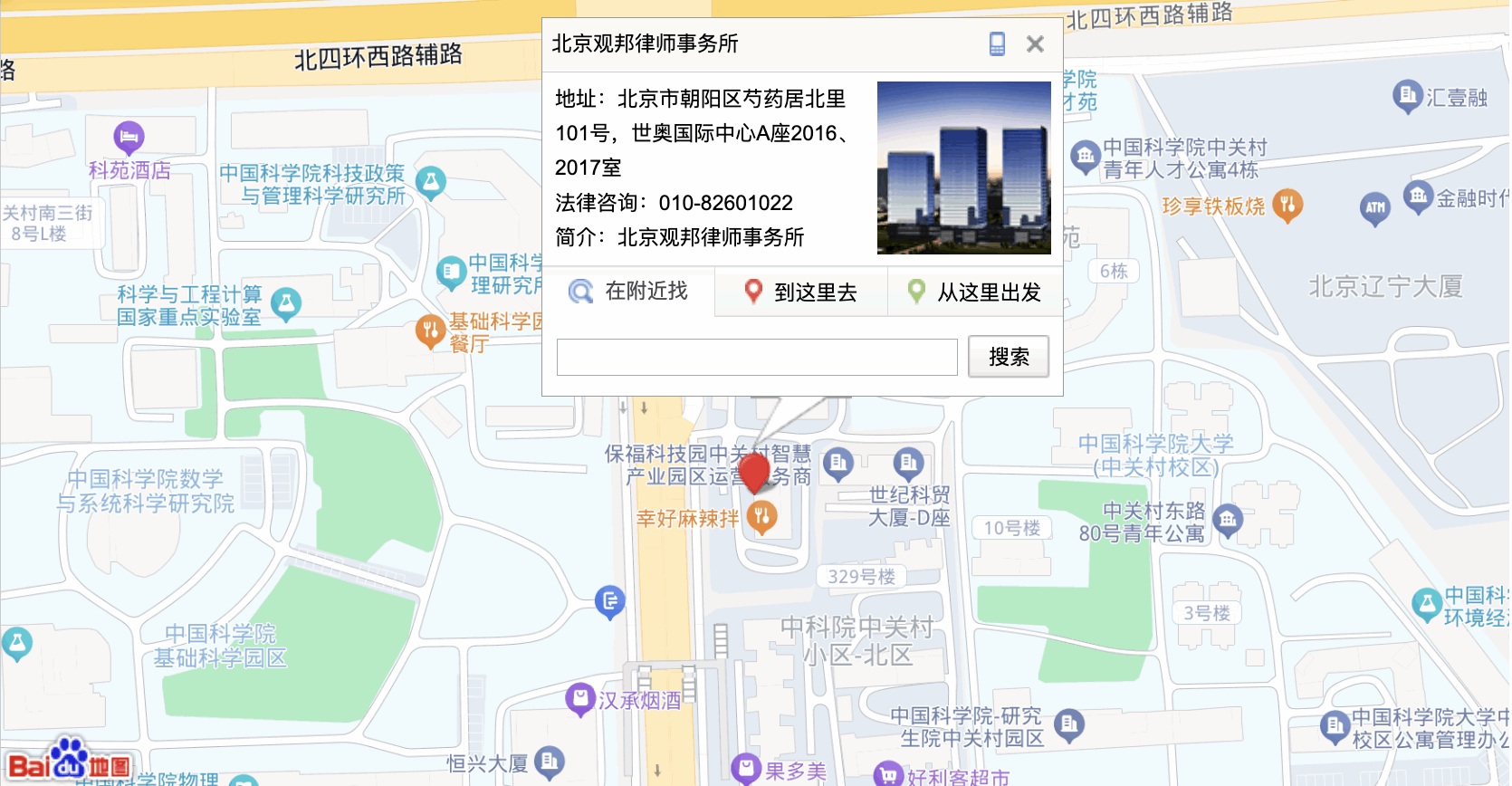Open 汉承烟酒 shop marker
The width and height of the screenshot is (1512, 786).
click(579, 699)
